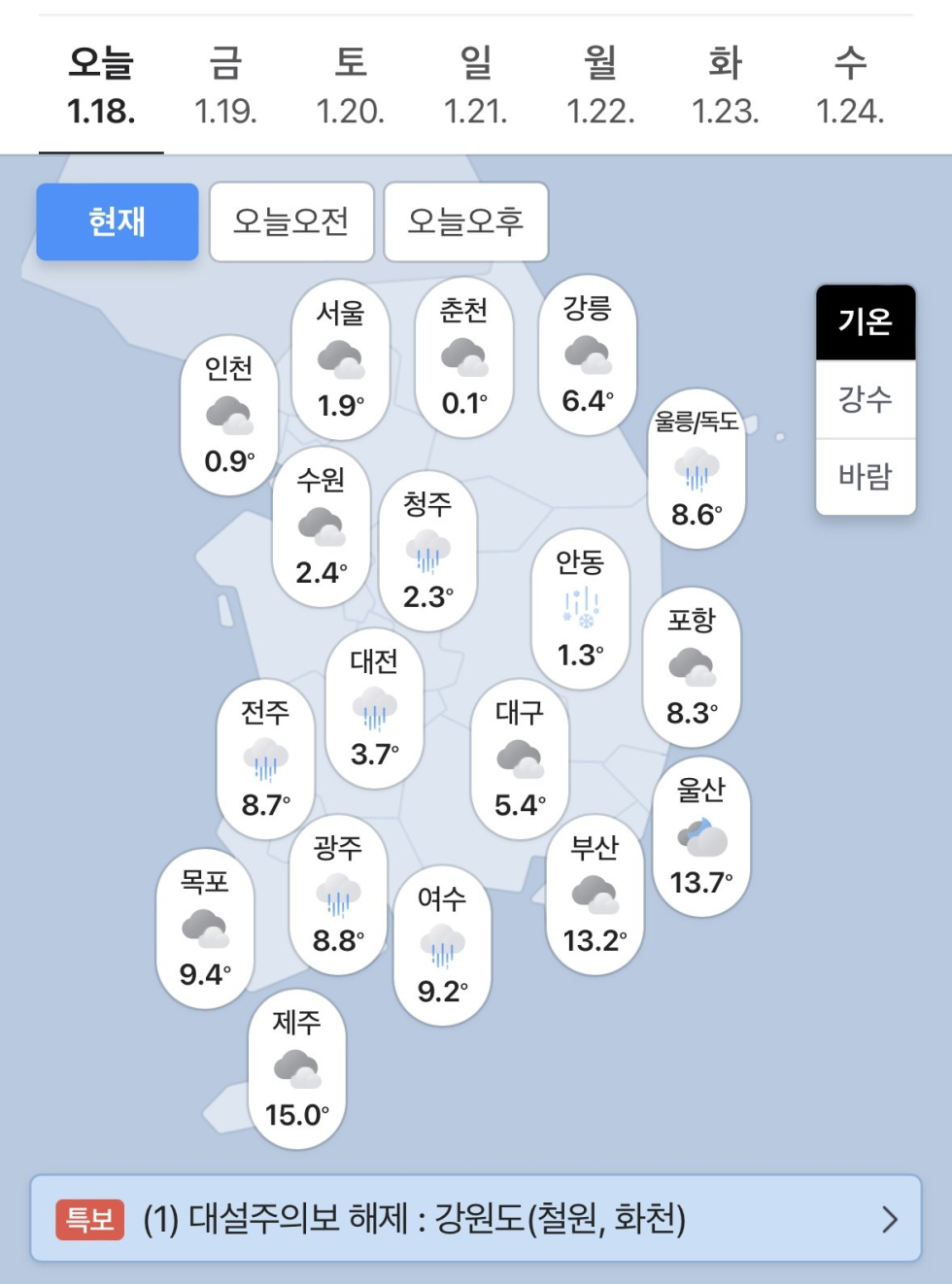Open 울릉/독도 weather details

(697, 469)
